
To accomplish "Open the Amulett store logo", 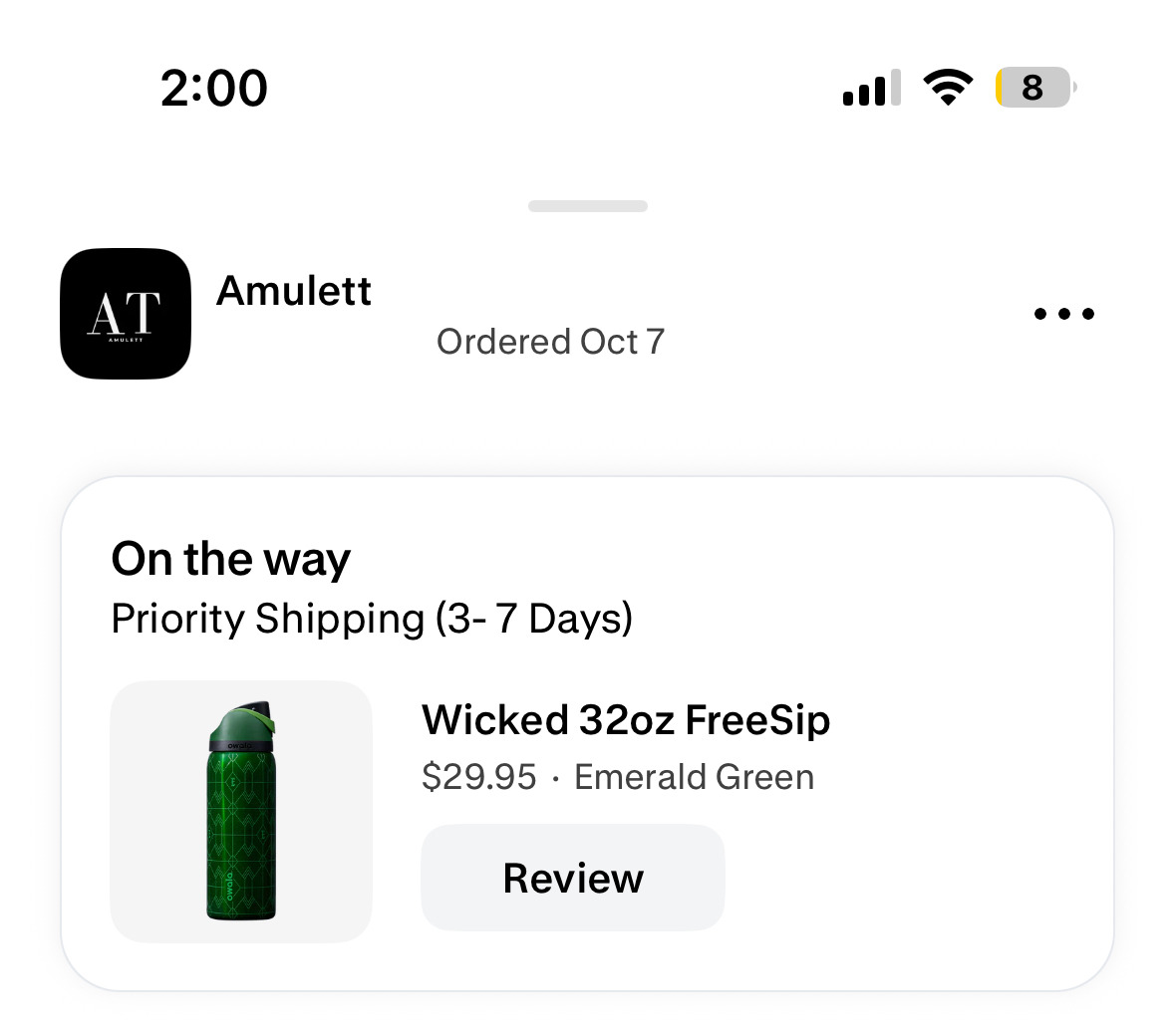I will pos(126,314).
